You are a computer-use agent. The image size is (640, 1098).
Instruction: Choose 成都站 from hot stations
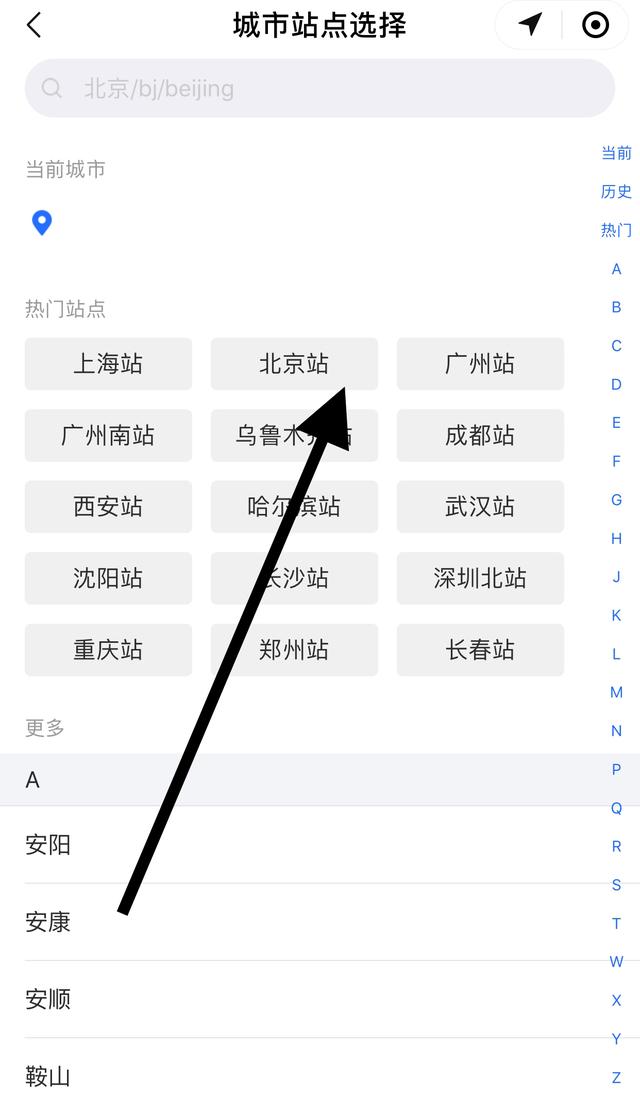pyautogui.click(x=480, y=435)
